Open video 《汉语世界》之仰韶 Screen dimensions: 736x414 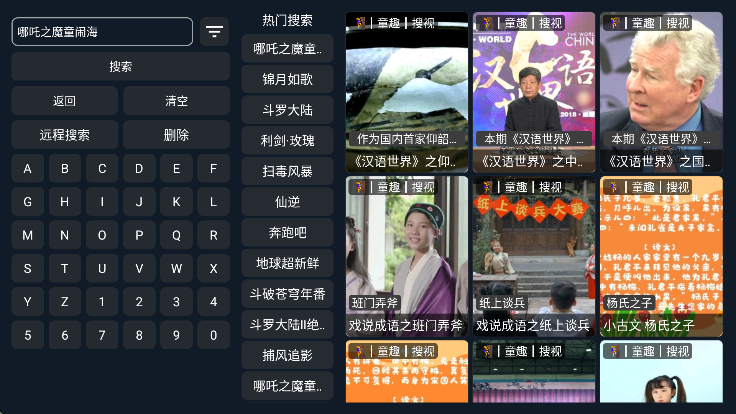(x=407, y=92)
